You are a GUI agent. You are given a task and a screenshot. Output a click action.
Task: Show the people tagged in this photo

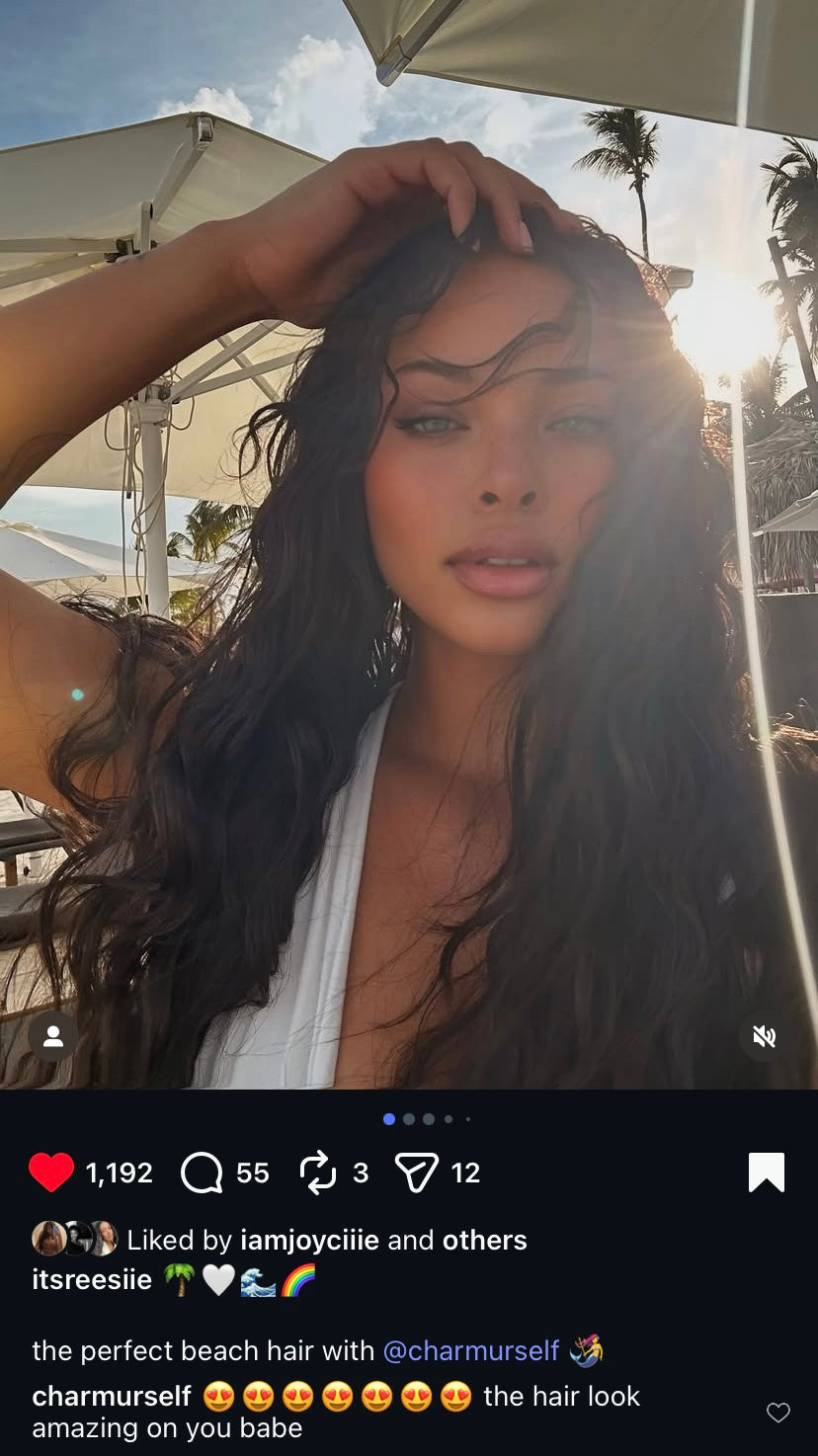click(53, 1036)
